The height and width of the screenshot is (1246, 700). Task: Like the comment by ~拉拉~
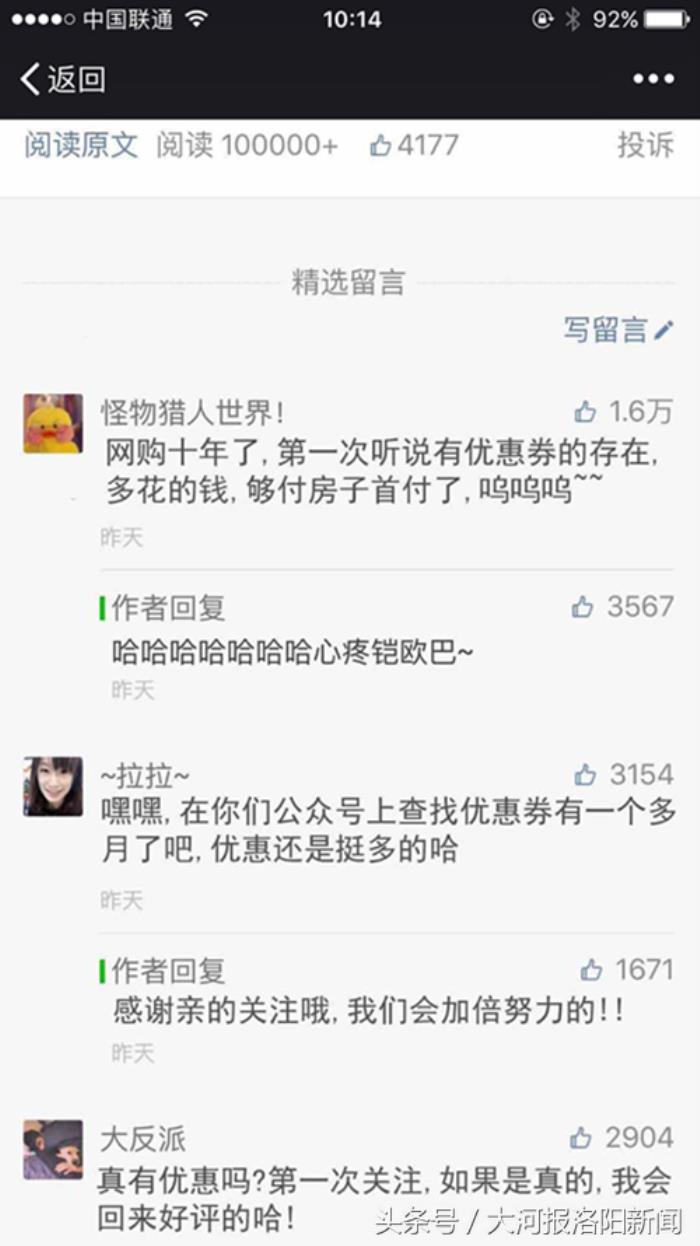tap(585, 774)
